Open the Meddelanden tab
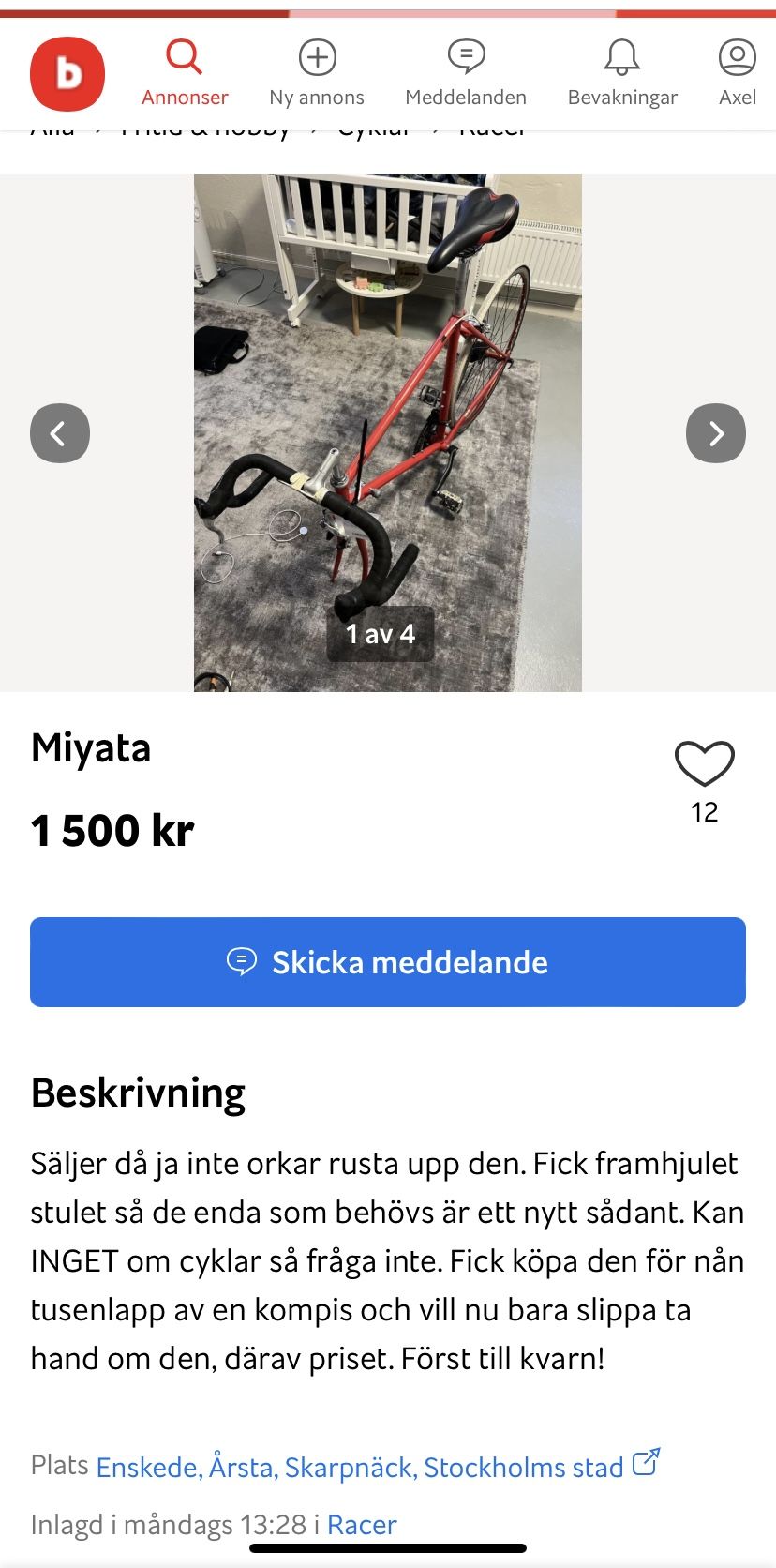This screenshot has height=1568, width=776. [466, 73]
